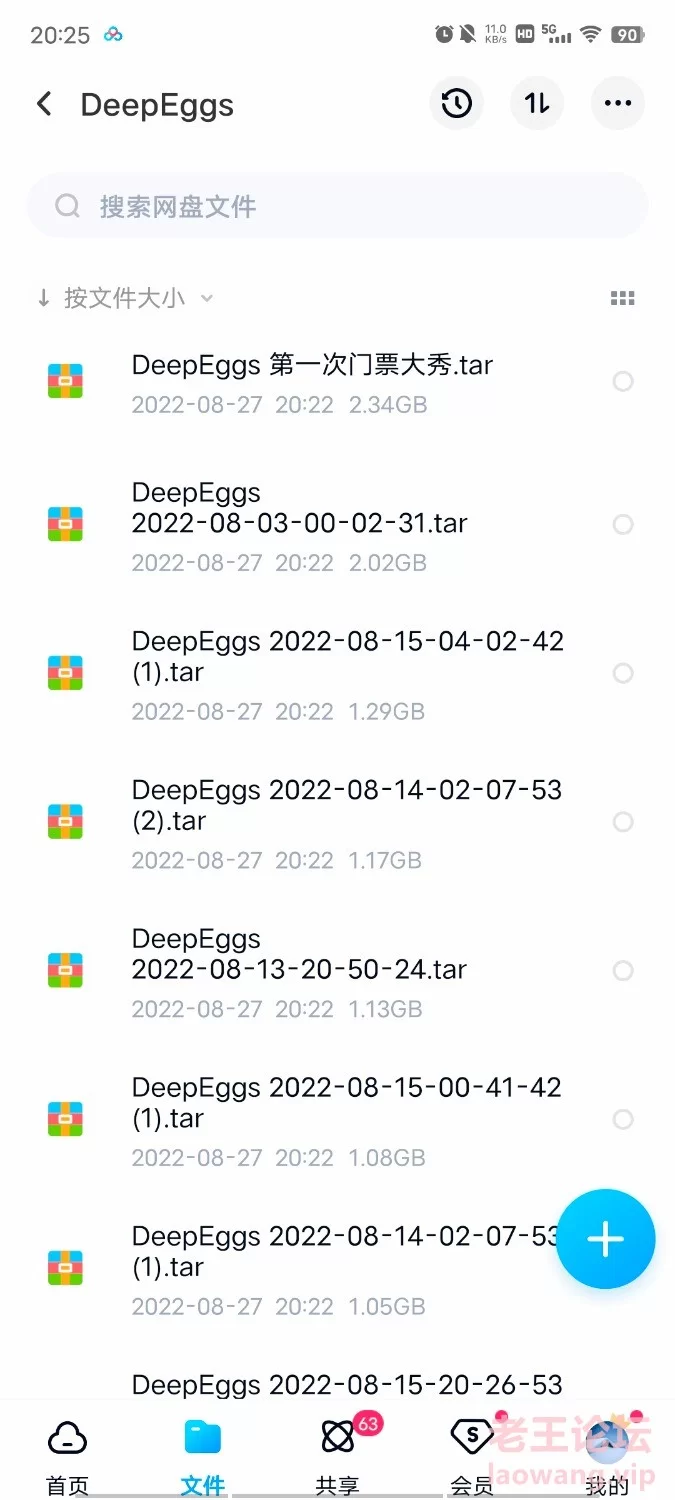The height and width of the screenshot is (1500, 675).
Task: Switch to grid view layout
Action: (622, 298)
